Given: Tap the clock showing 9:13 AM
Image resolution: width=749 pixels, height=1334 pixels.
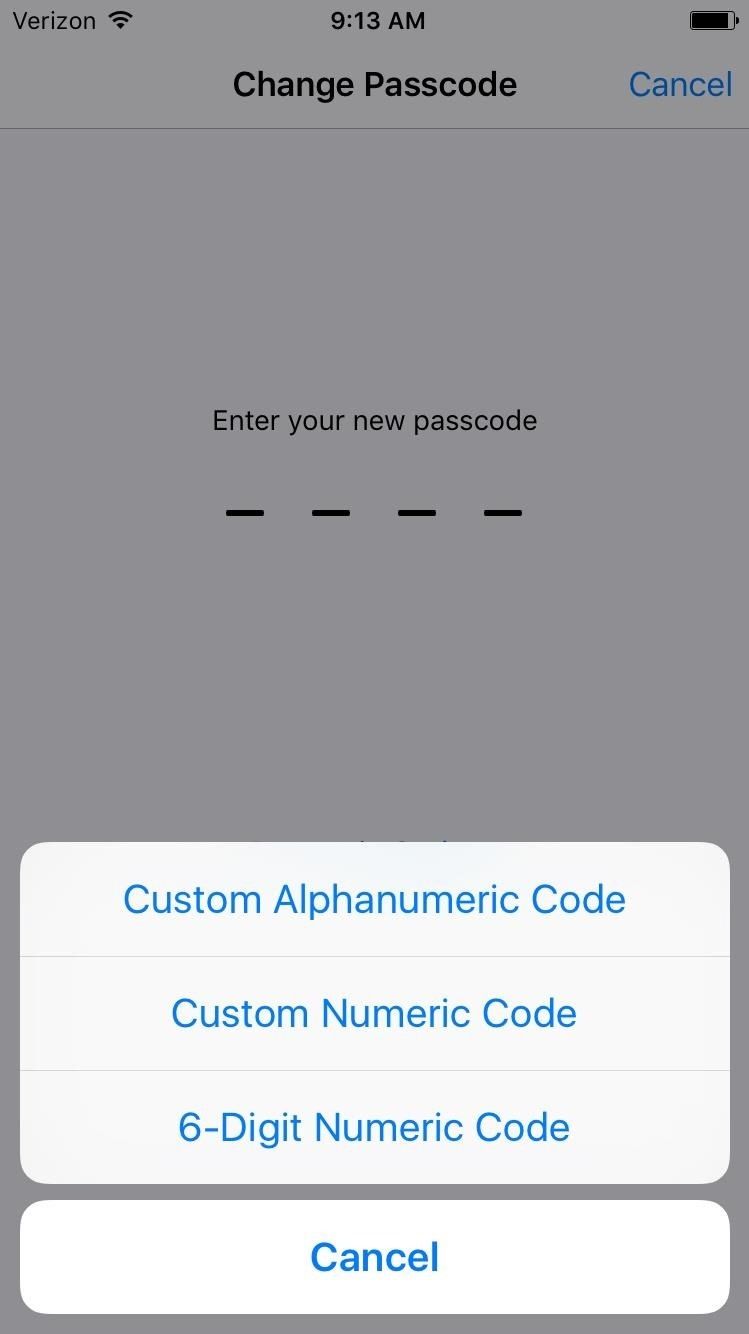Looking at the screenshot, I should pos(377,20).
